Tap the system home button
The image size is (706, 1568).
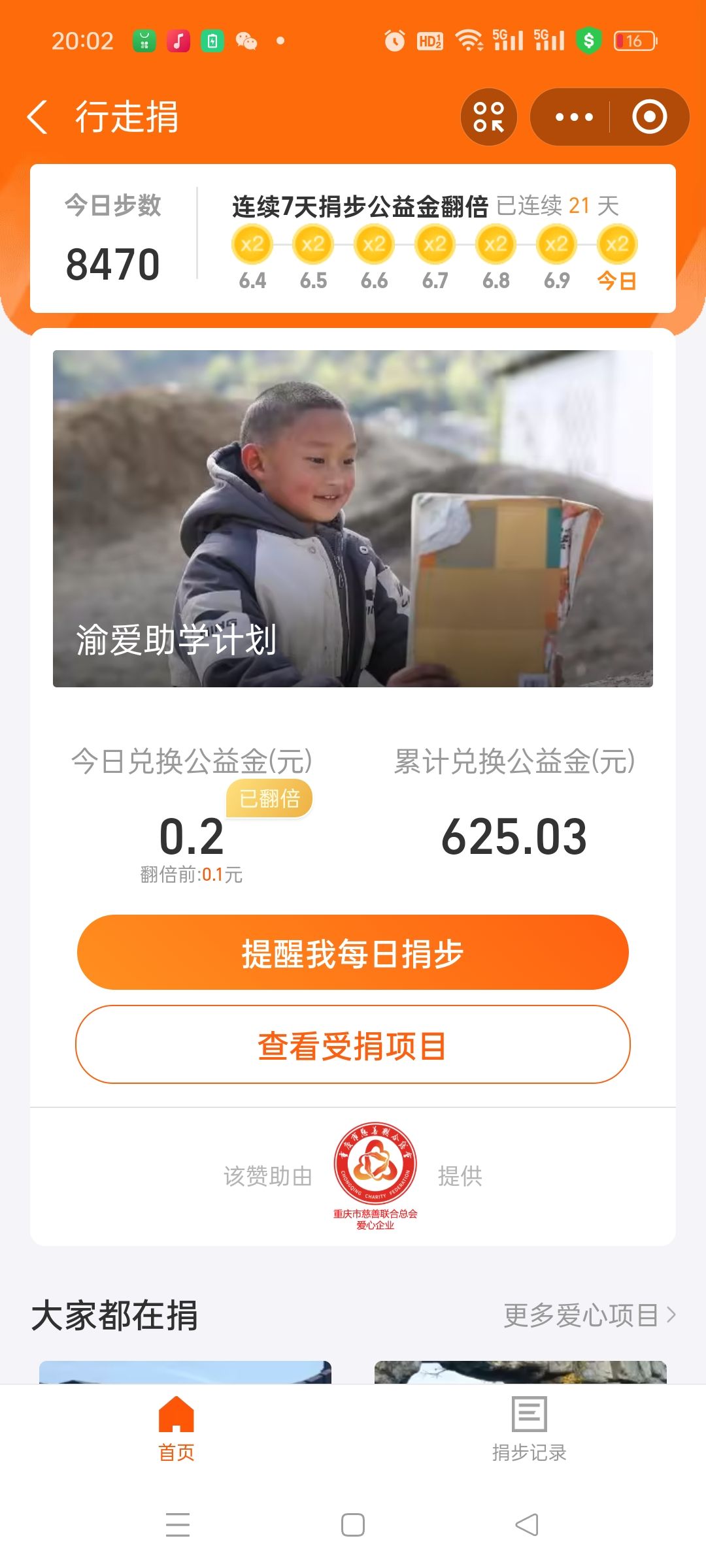pyautogui.click(x=353, y=1525)
